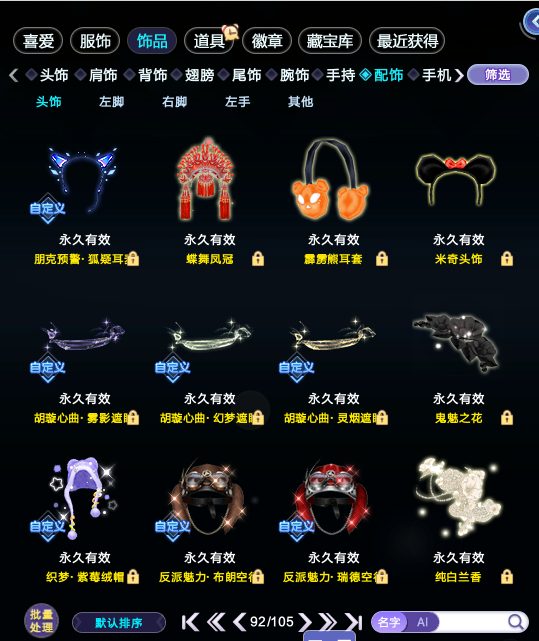539x641 pixels.
Task: Tap the search magnifier icon
Action: 516,622
